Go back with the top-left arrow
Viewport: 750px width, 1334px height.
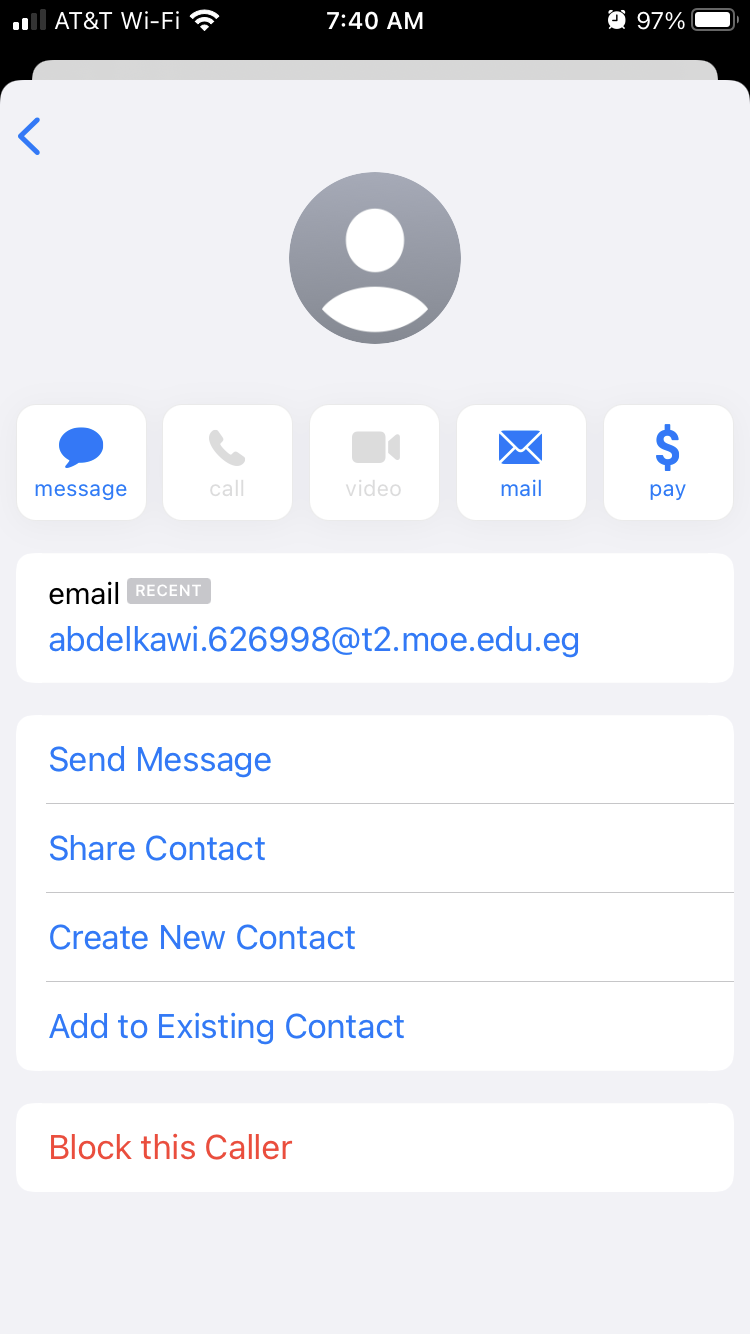tap(30, 136)
